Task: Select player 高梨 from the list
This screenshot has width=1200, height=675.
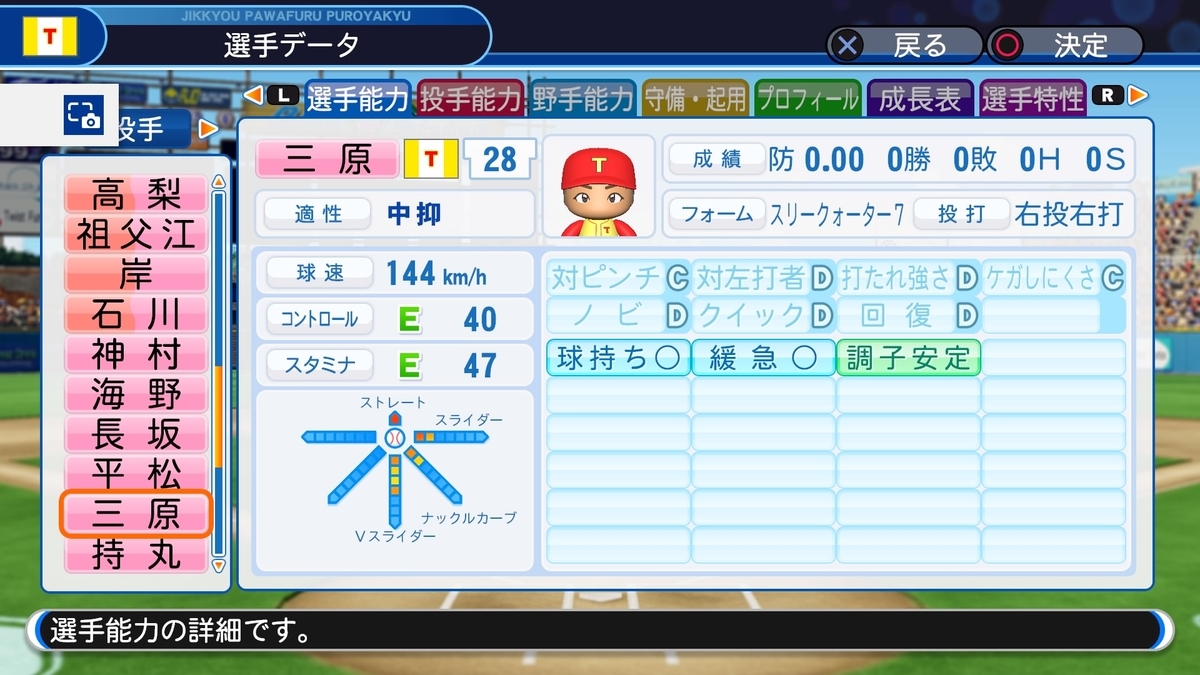Action: 135,193
